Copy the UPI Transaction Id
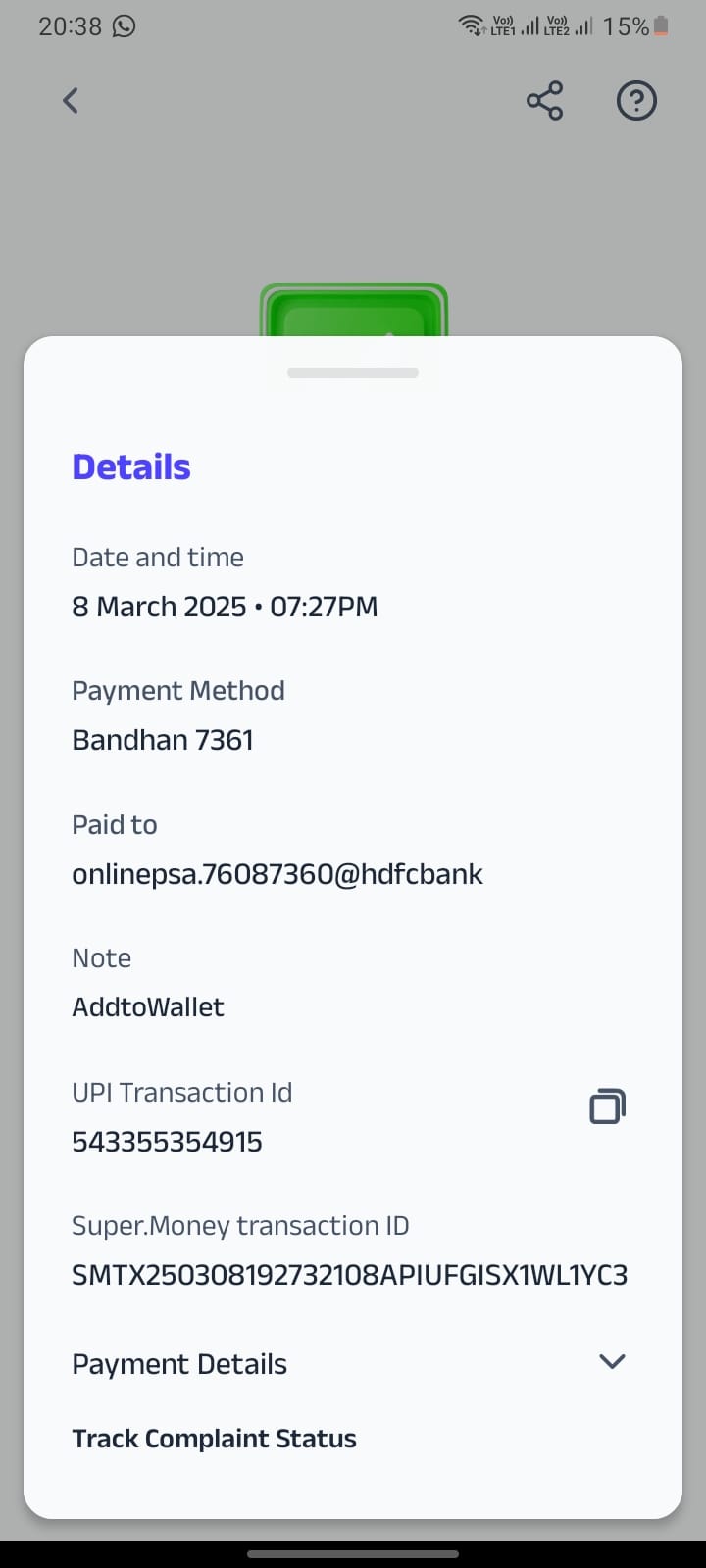 click(607, 1106)
